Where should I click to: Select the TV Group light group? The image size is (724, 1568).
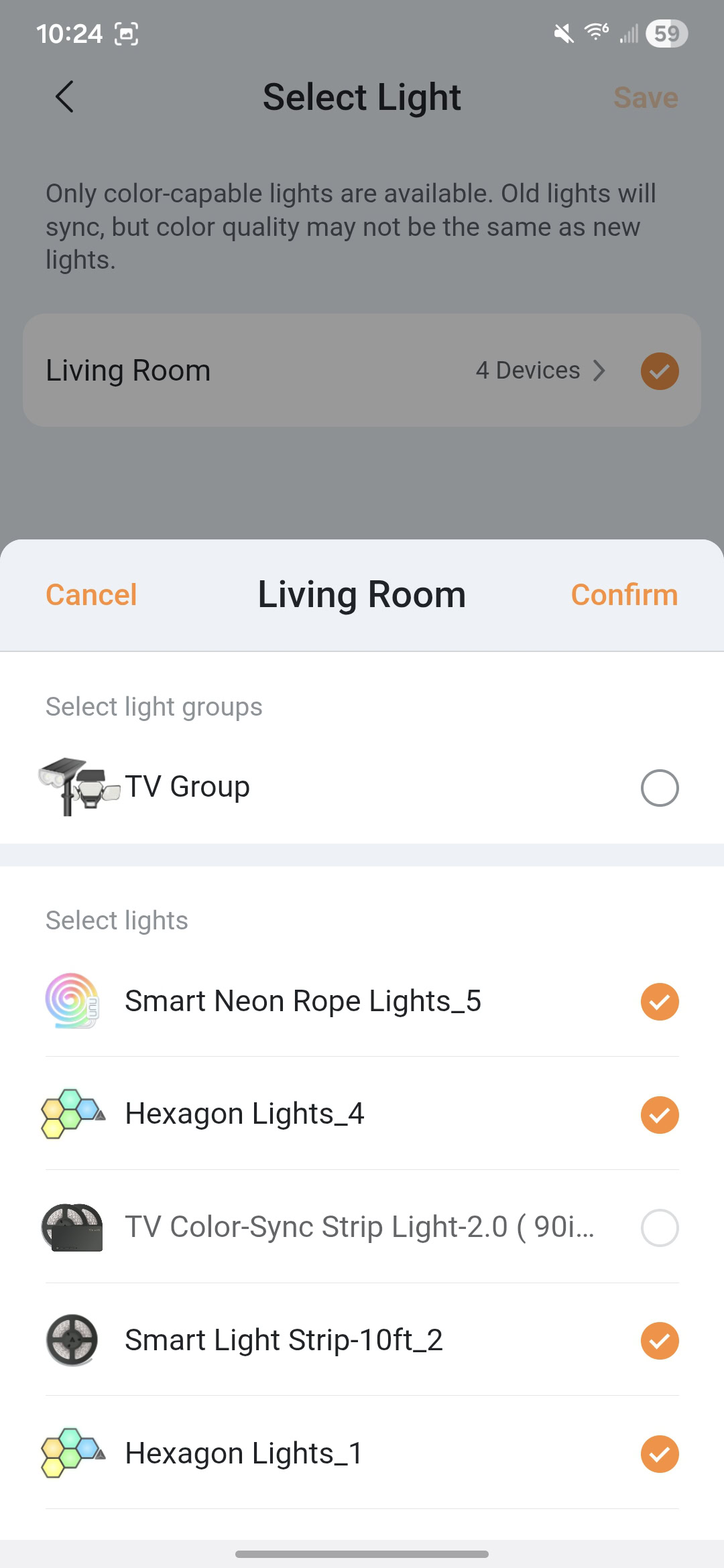click(659, 788)
